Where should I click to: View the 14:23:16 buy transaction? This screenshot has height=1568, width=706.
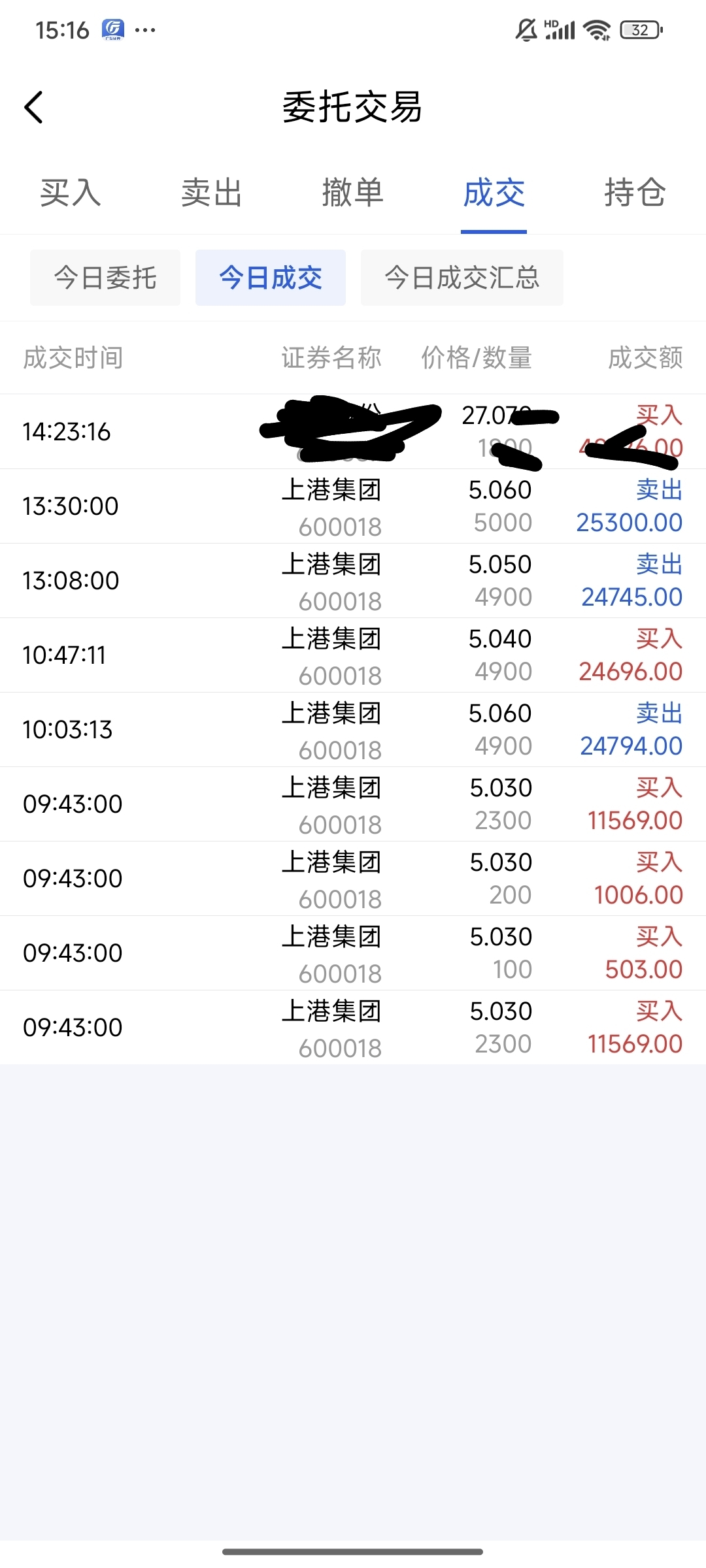point(353,432)
